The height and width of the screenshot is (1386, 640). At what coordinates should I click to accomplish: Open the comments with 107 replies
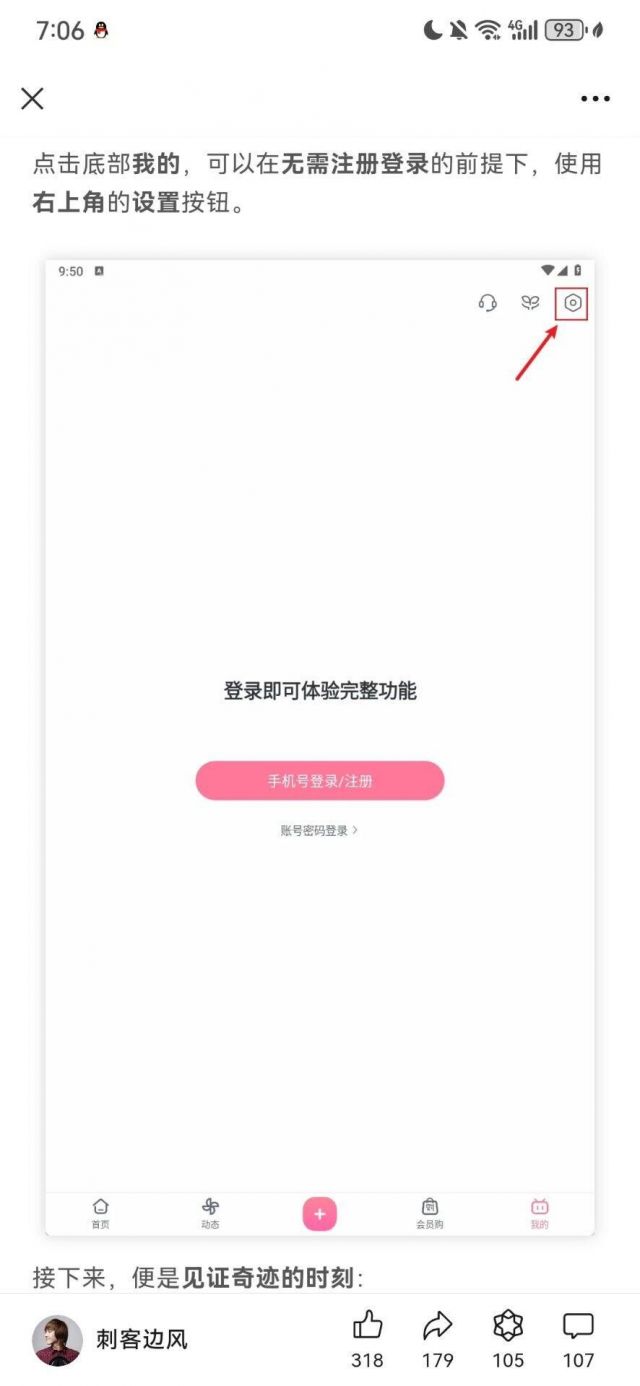click(578, 1328)
